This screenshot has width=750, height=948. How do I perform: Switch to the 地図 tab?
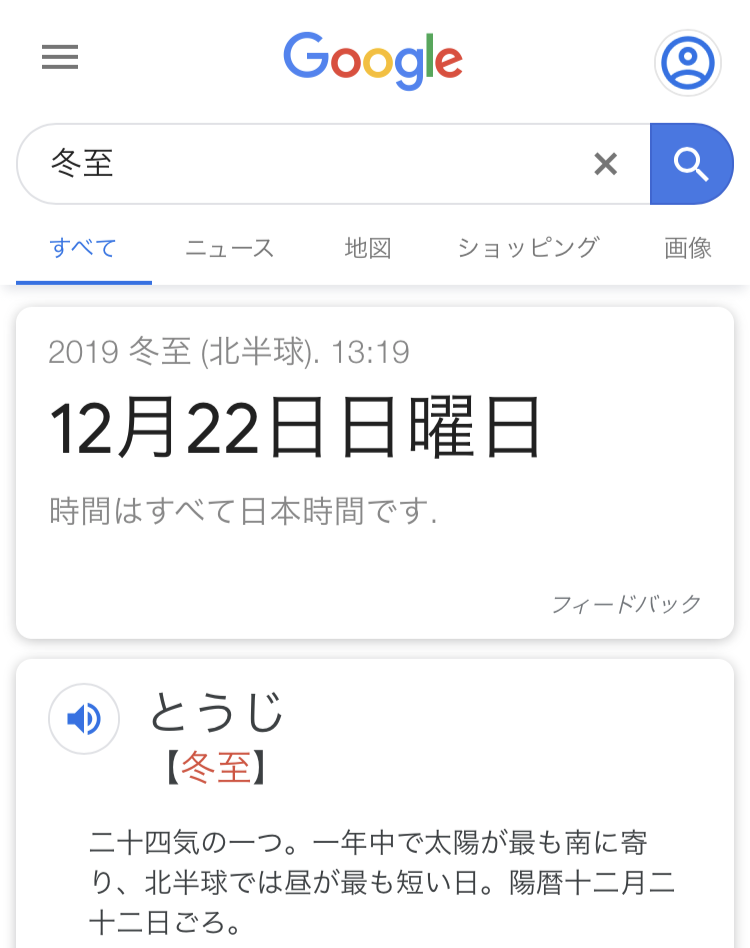(x=367, y=248)
